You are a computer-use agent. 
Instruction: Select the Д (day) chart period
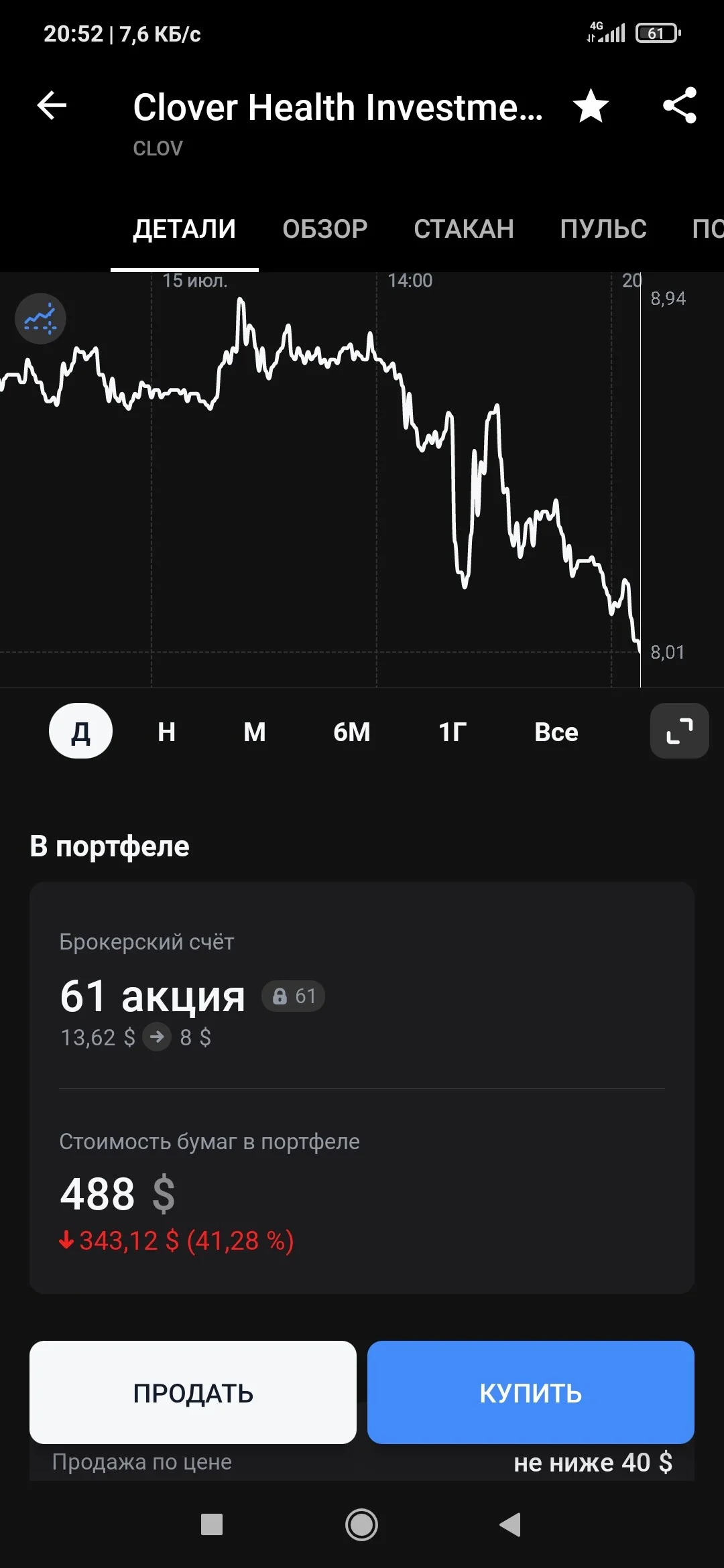pyautogui.click(x=80, y=731)
